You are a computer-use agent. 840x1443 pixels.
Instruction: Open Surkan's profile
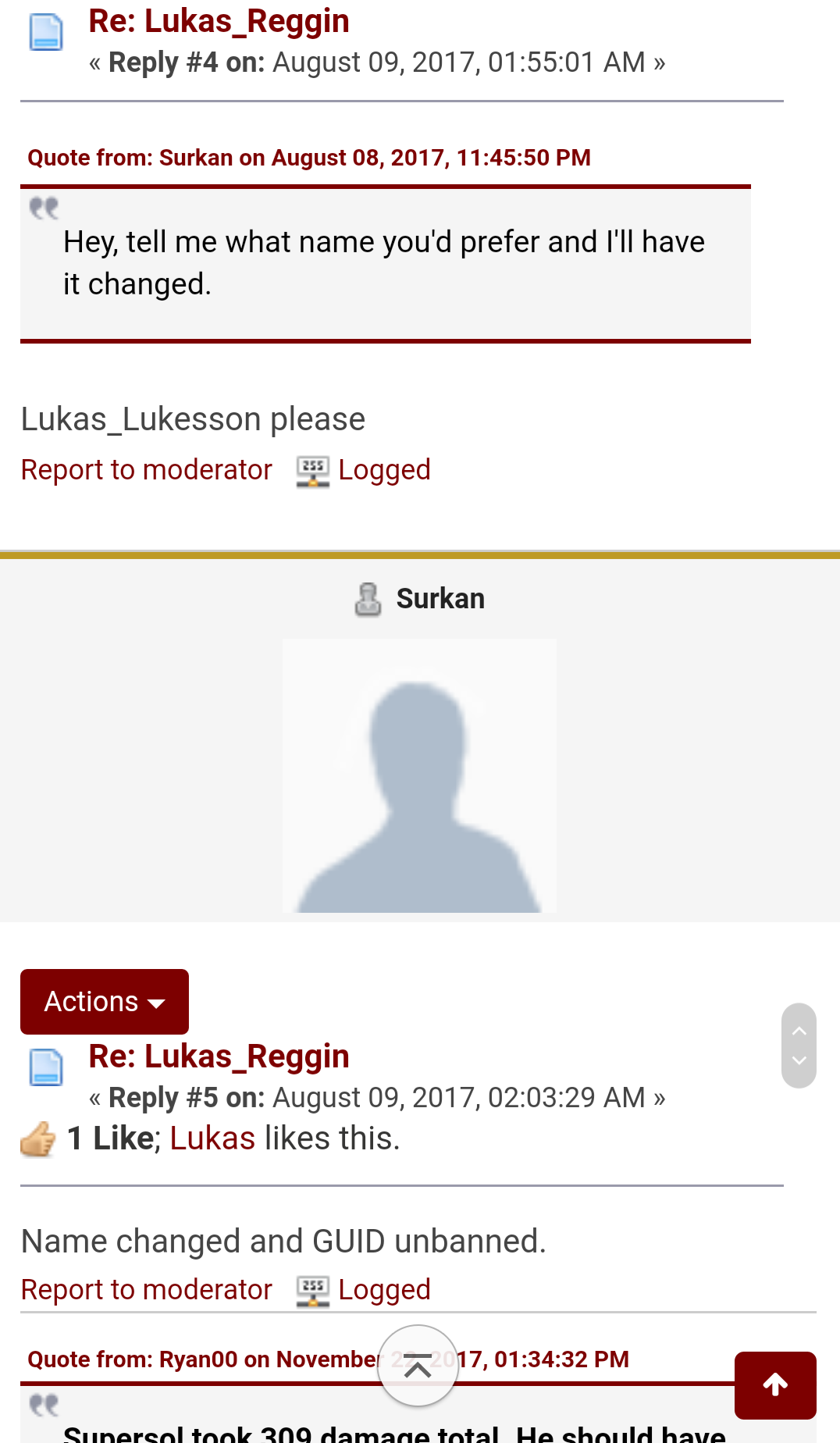(x=440, y=599)
